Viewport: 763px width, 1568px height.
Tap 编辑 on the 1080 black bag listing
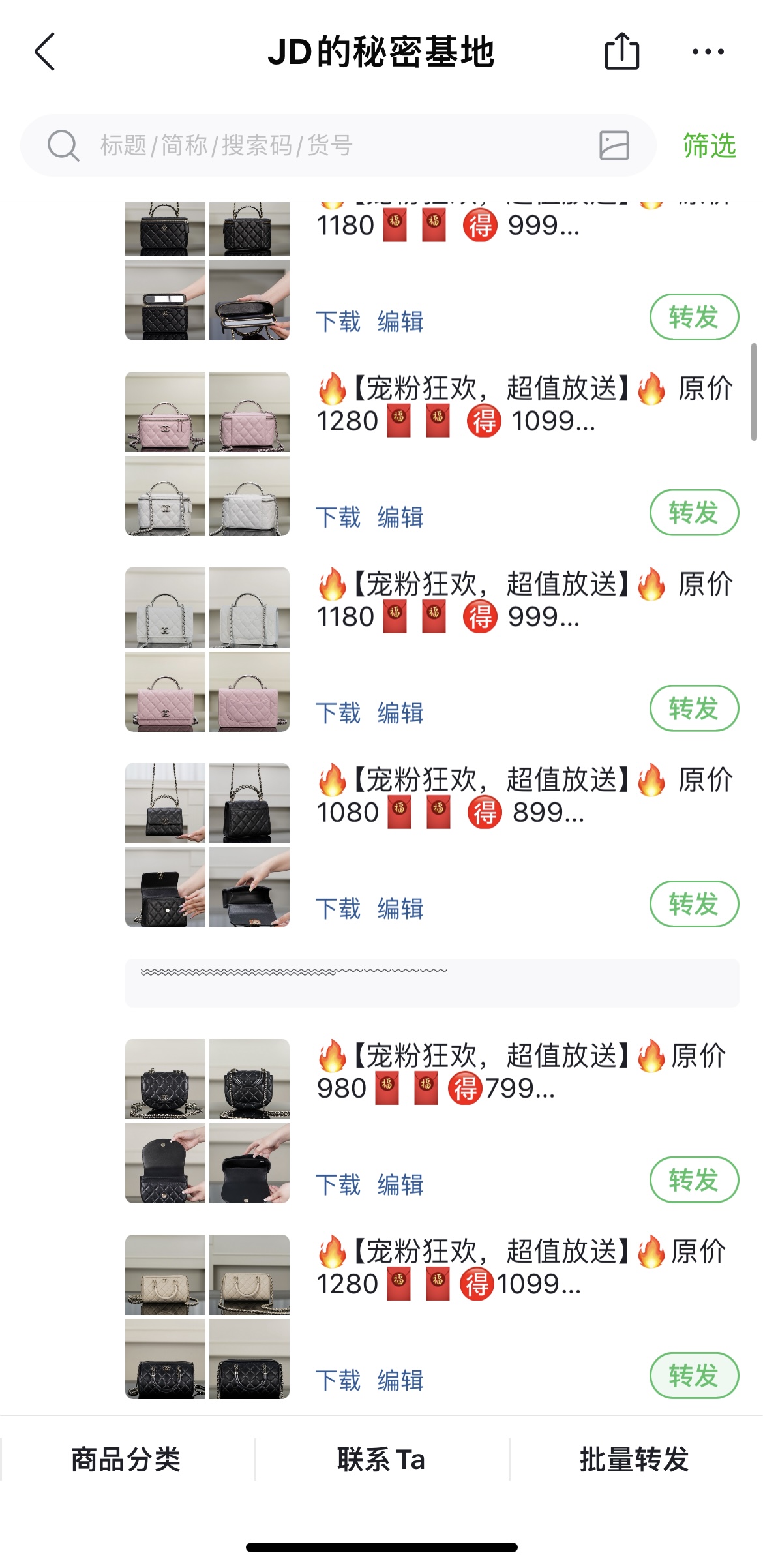point(400,909)
